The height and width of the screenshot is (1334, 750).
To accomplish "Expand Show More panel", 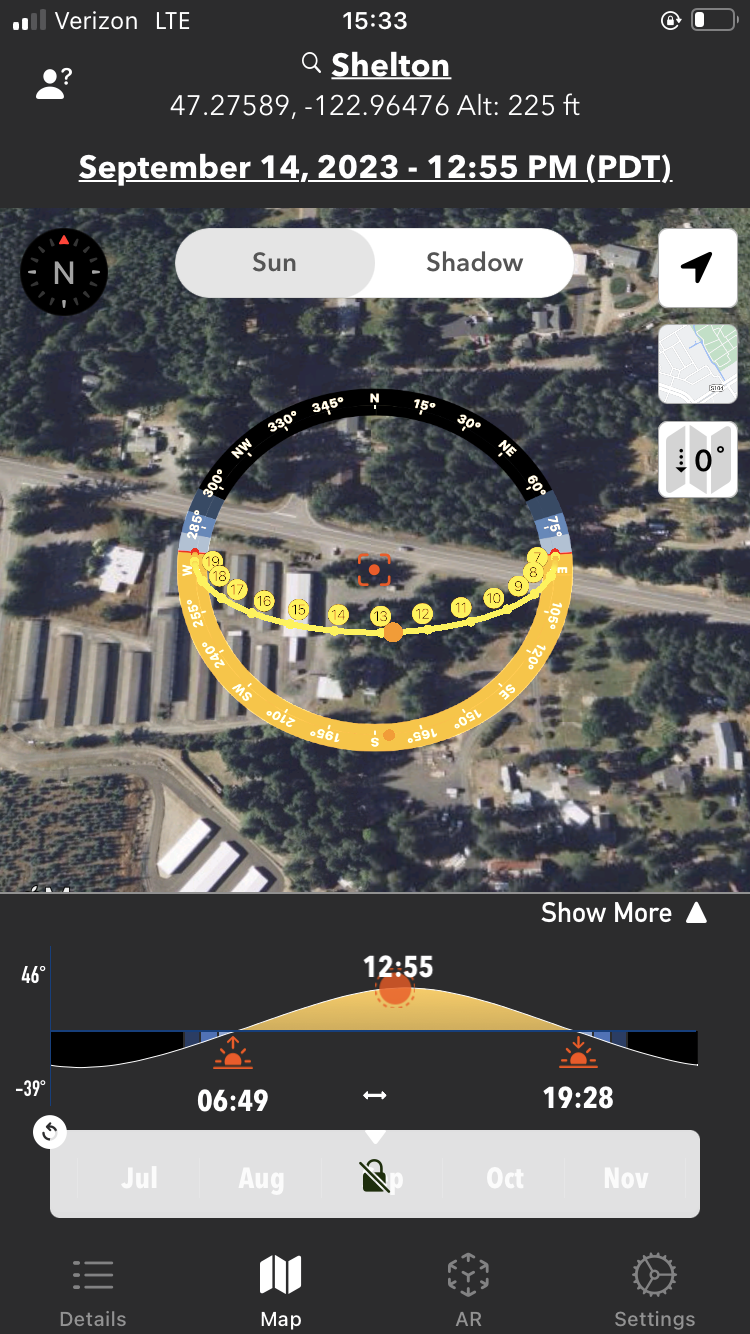I will tap(624, 912).
